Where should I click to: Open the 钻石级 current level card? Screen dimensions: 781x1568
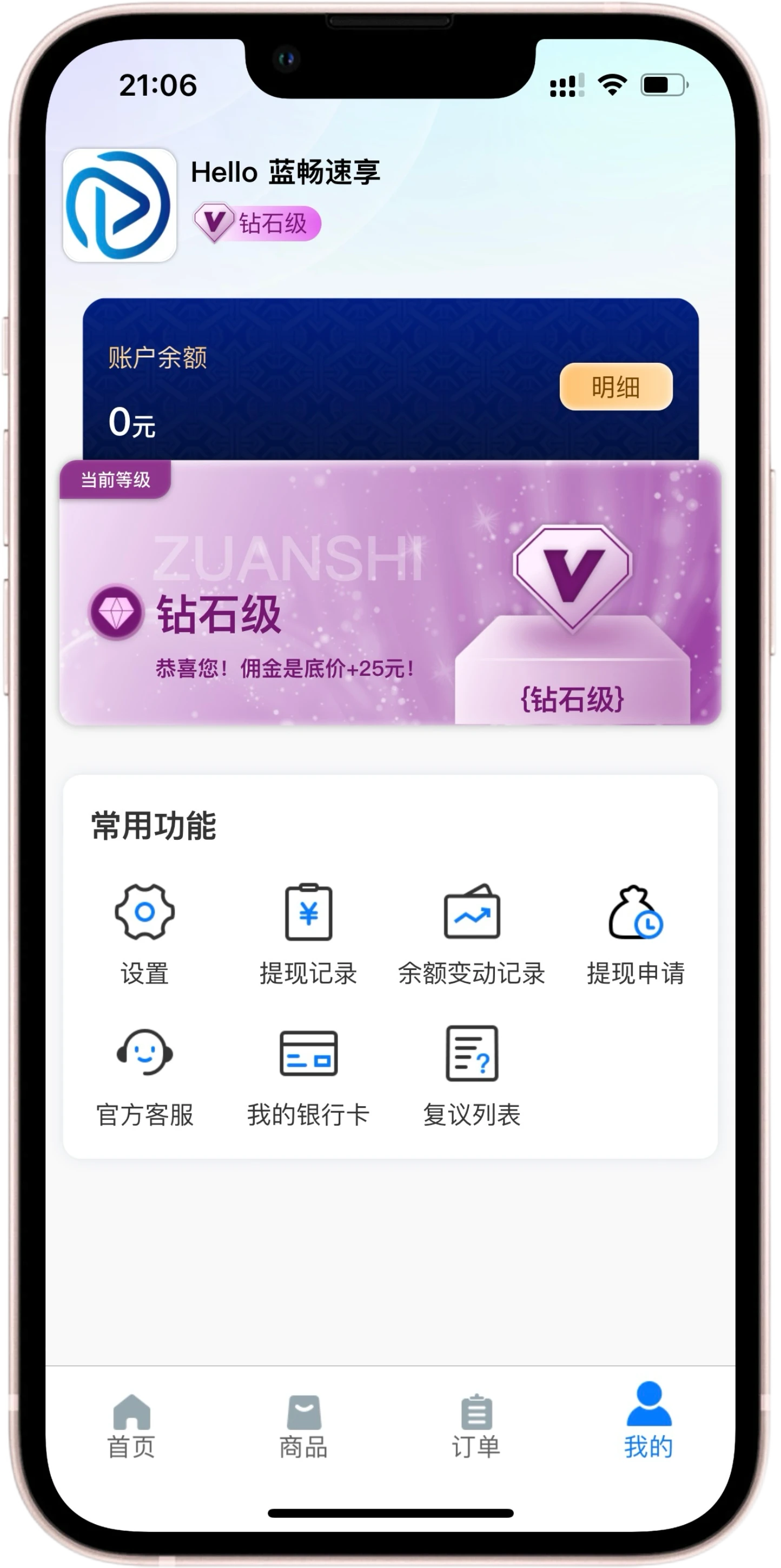389,593
